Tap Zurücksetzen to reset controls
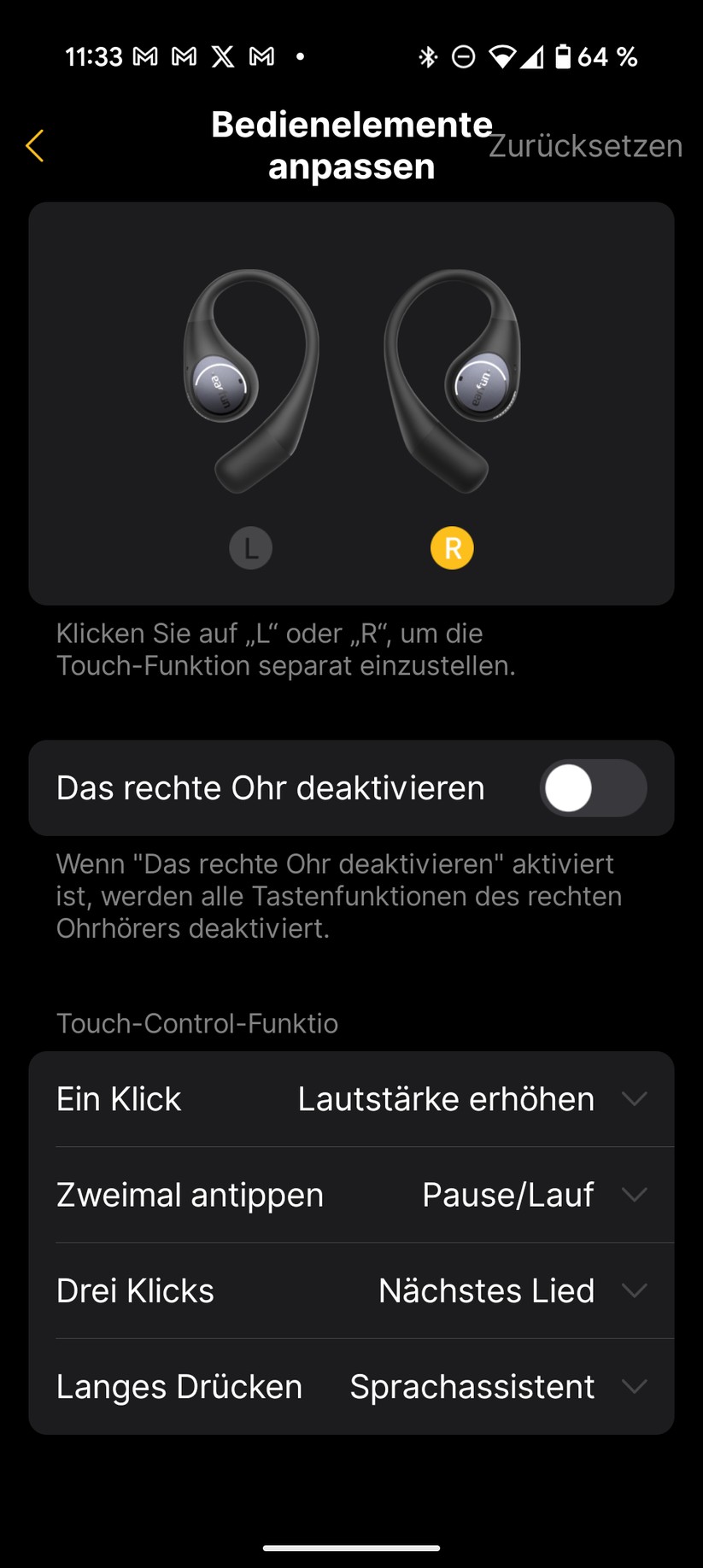This screenshot has width=703, height=1568. [x=585, y=146]
